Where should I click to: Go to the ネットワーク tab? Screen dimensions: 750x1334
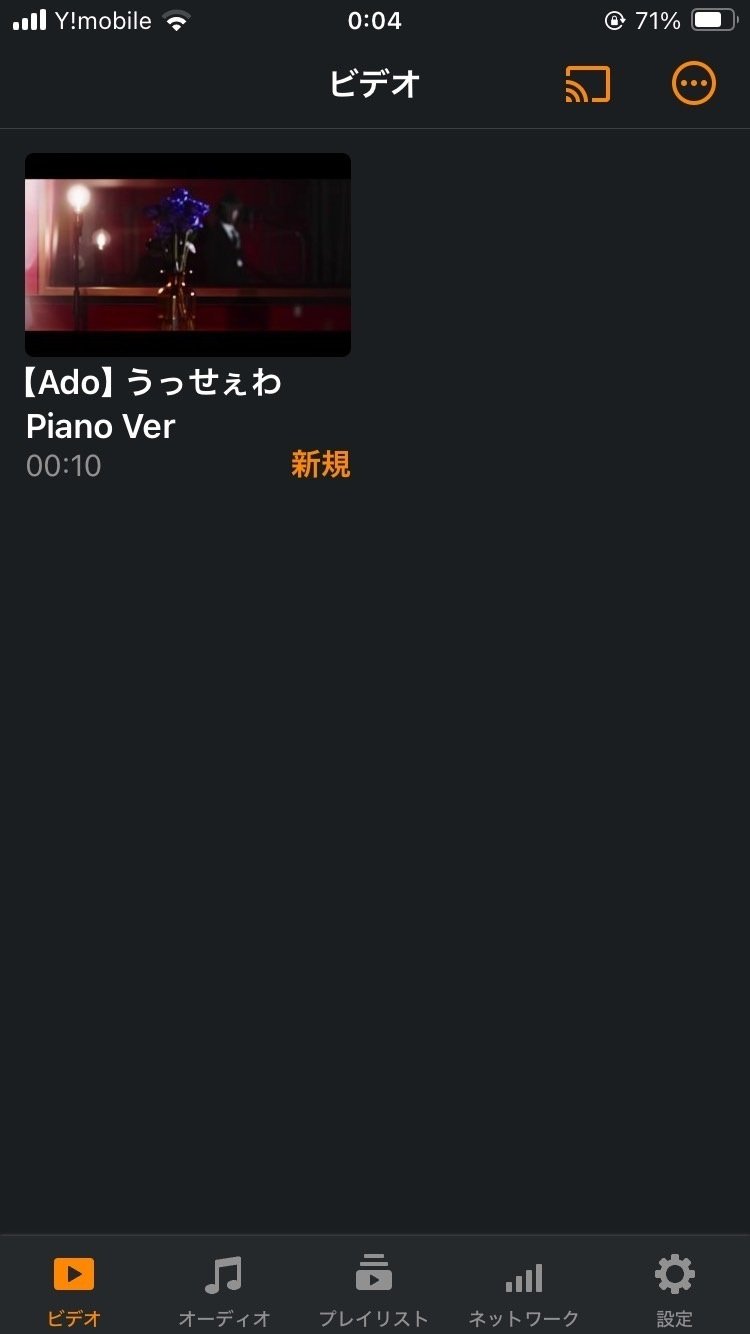(x=524, y=1291)
